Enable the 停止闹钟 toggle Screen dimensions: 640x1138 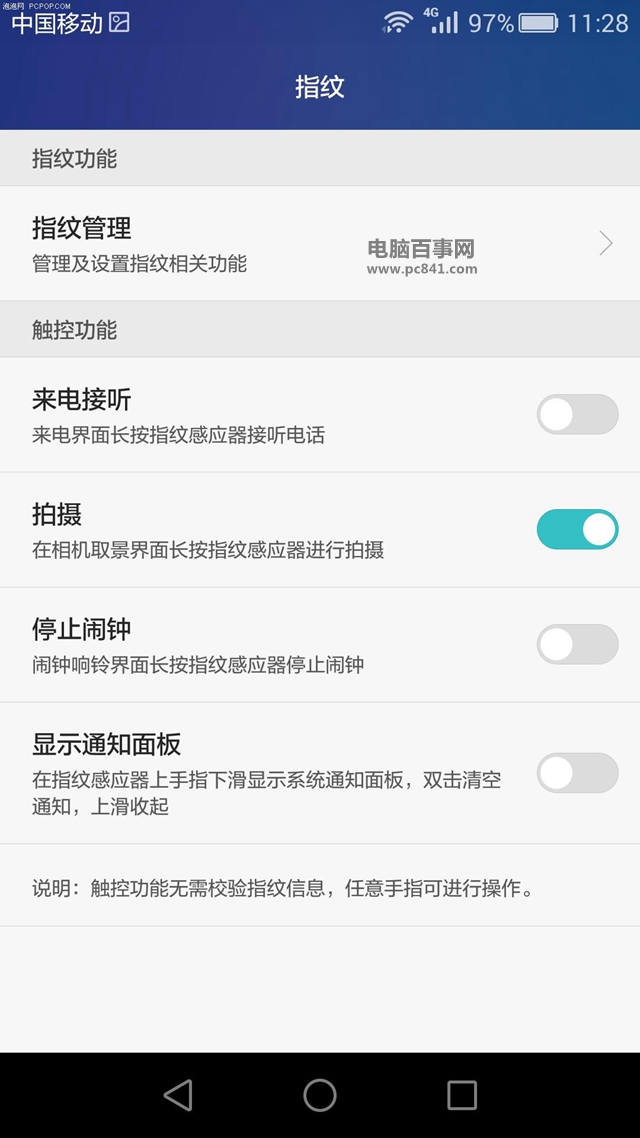(577, 644)
